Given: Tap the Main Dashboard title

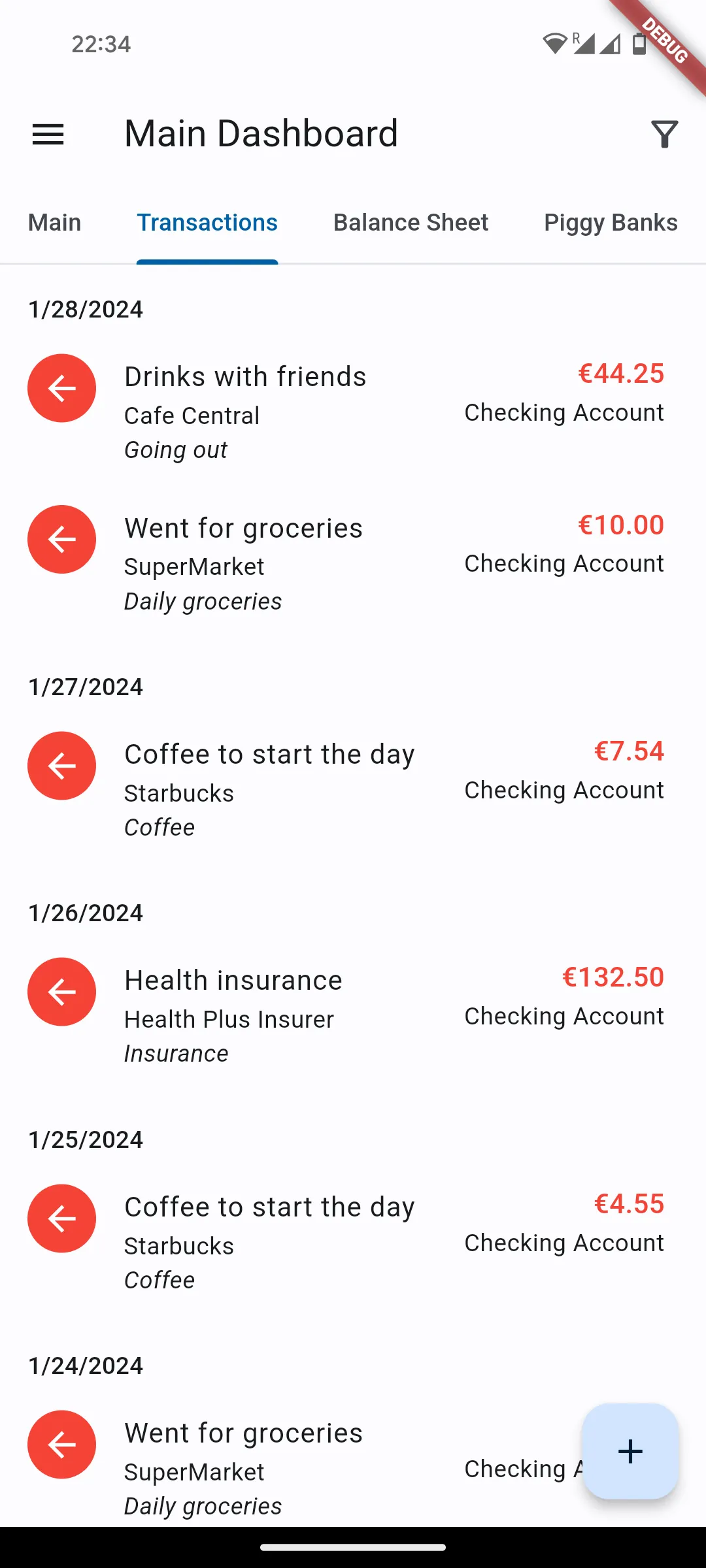Looking at the screenshot, I should click(261, 134).
